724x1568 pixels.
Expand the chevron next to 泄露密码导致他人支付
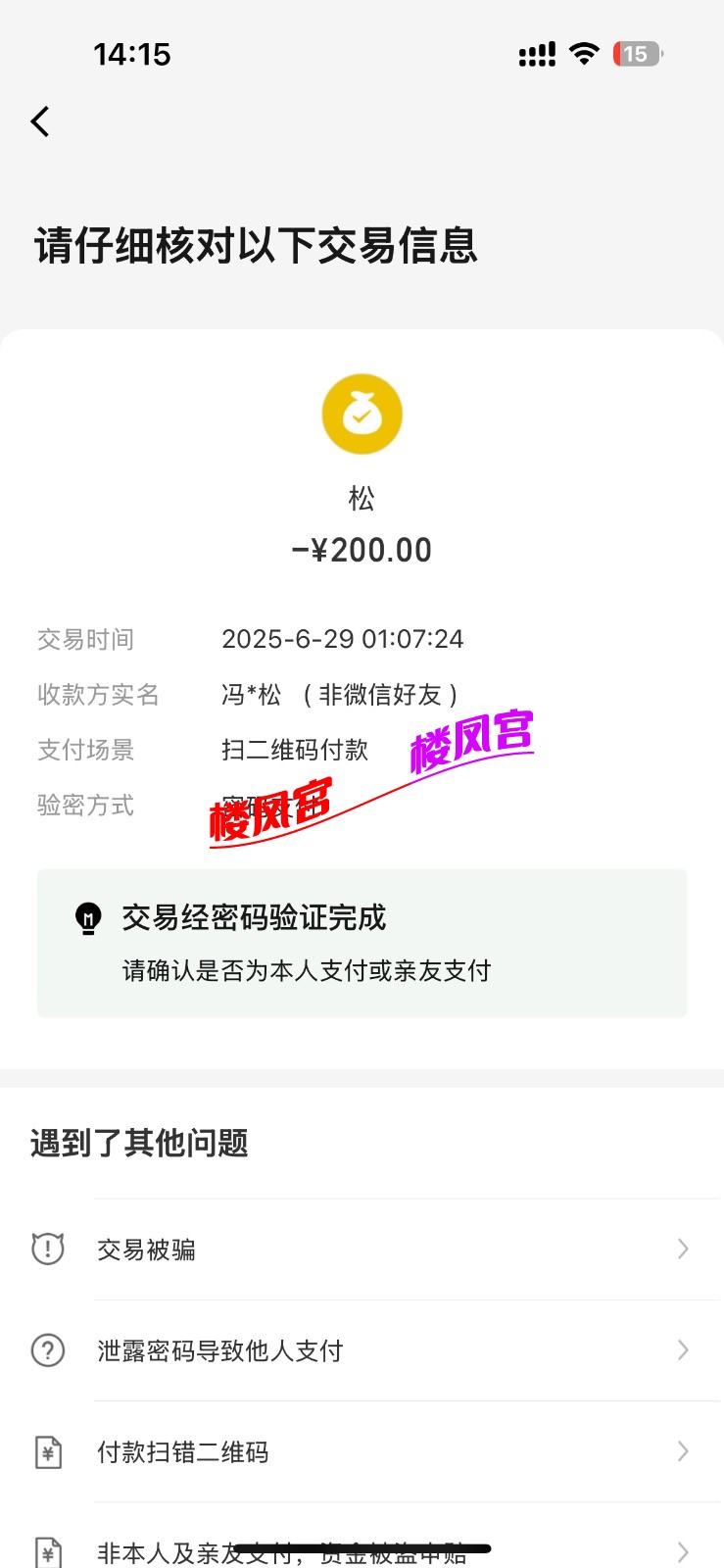[x=683, y=1350]
